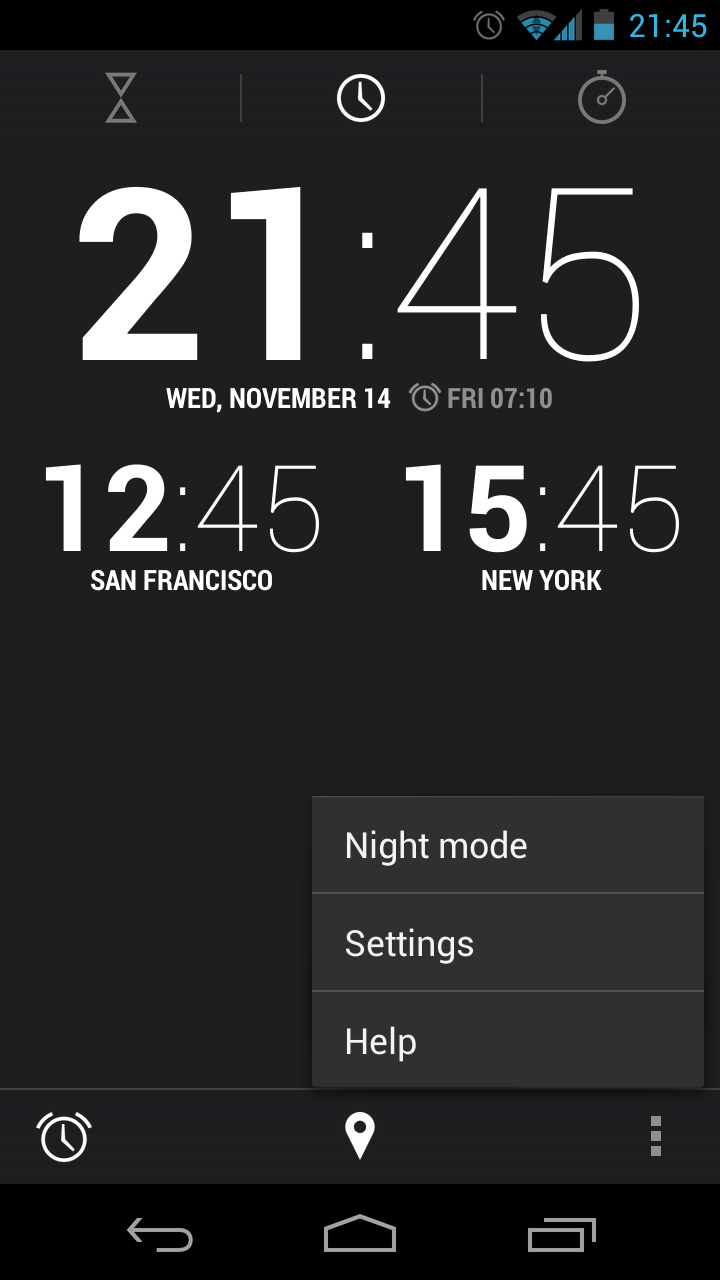Open Help from the menu
Image resolution: width=720 pixels, height=1280 pixels.
tap(507, 1041)
